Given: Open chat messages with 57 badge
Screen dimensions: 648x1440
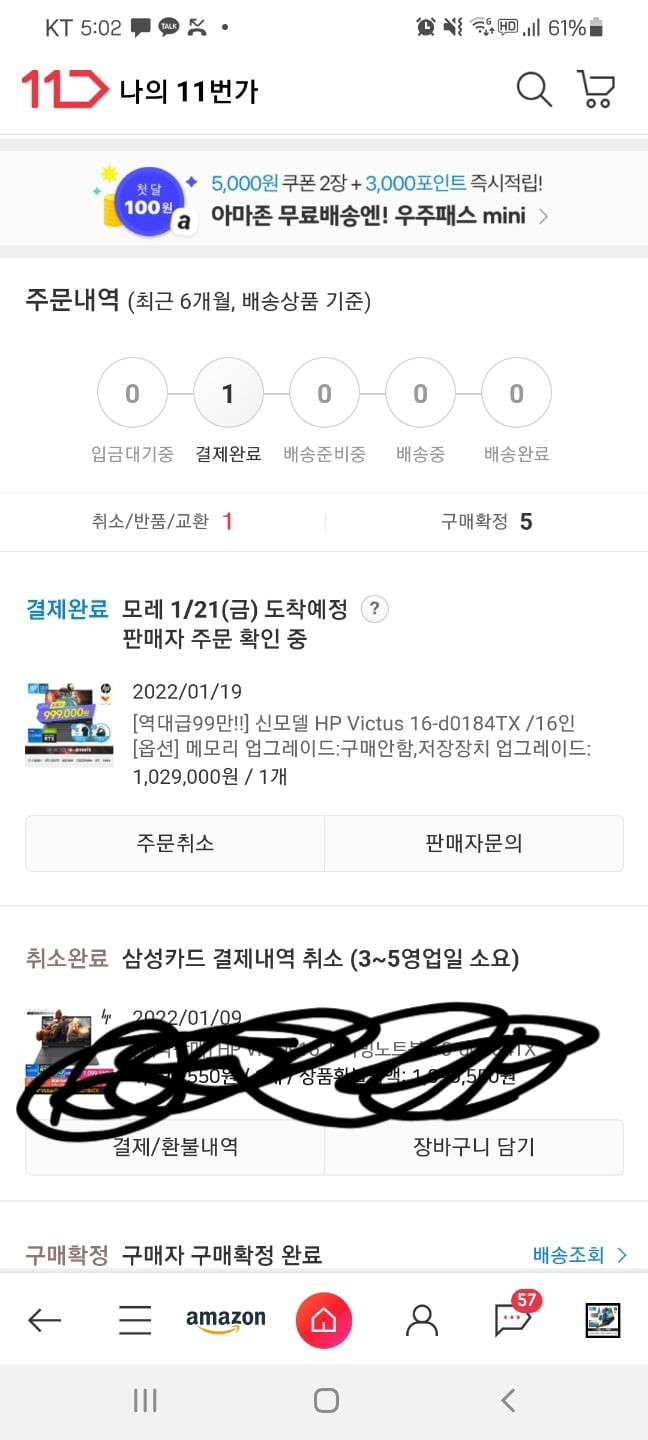Looking at the screenshot, I should pos(513,1320).
